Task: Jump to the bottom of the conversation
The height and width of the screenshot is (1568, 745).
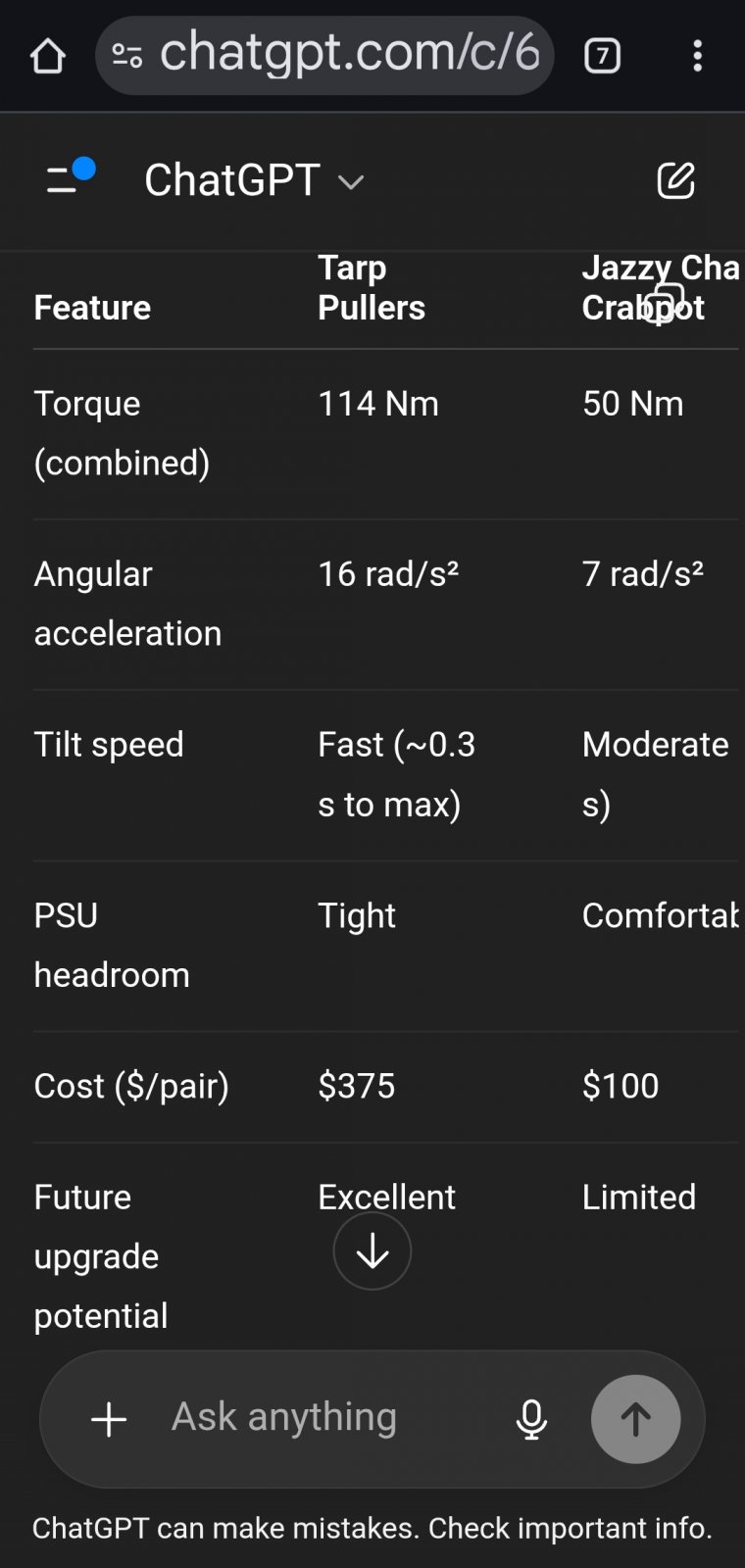Action: pyautogui.click(x=372, y=1251)
